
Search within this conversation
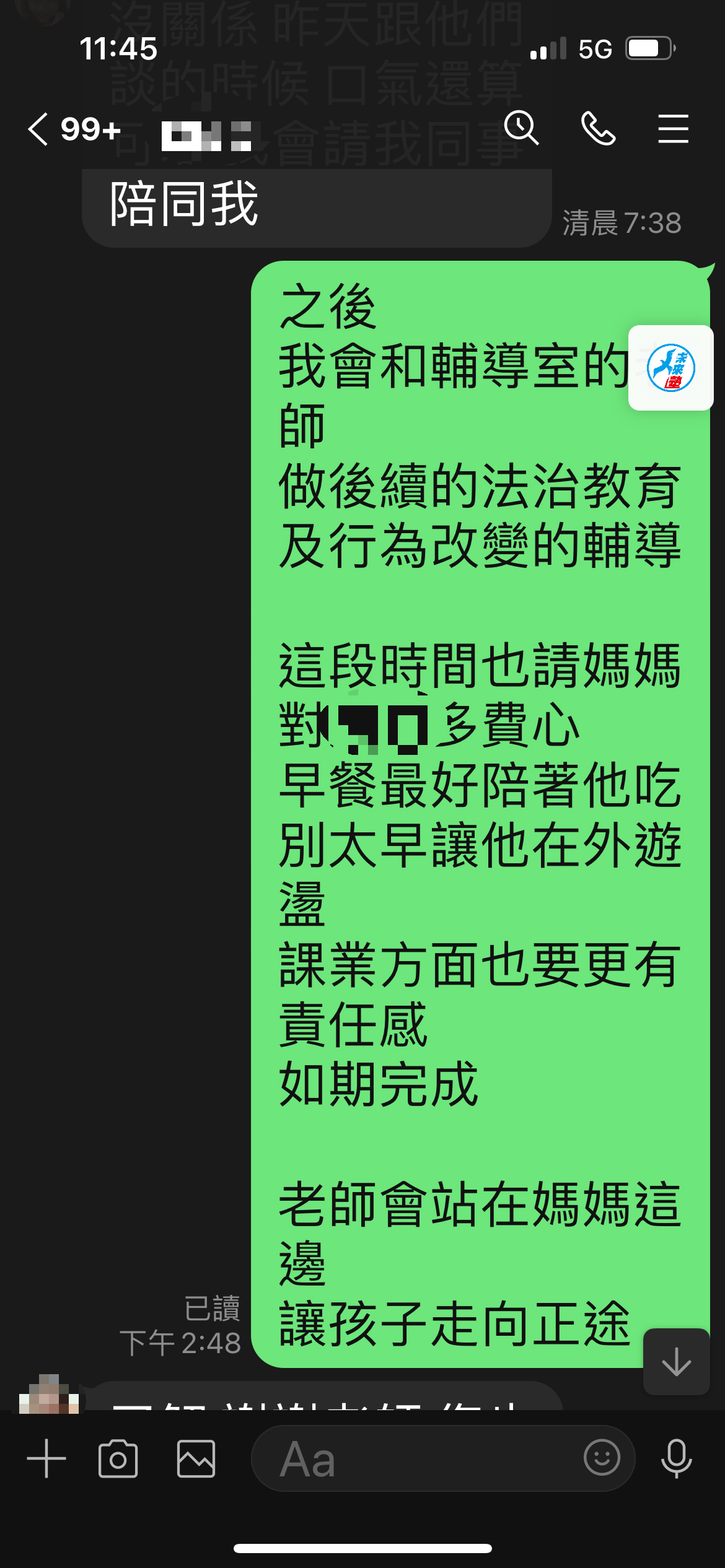pyautogui.click(x=521, y=128)
